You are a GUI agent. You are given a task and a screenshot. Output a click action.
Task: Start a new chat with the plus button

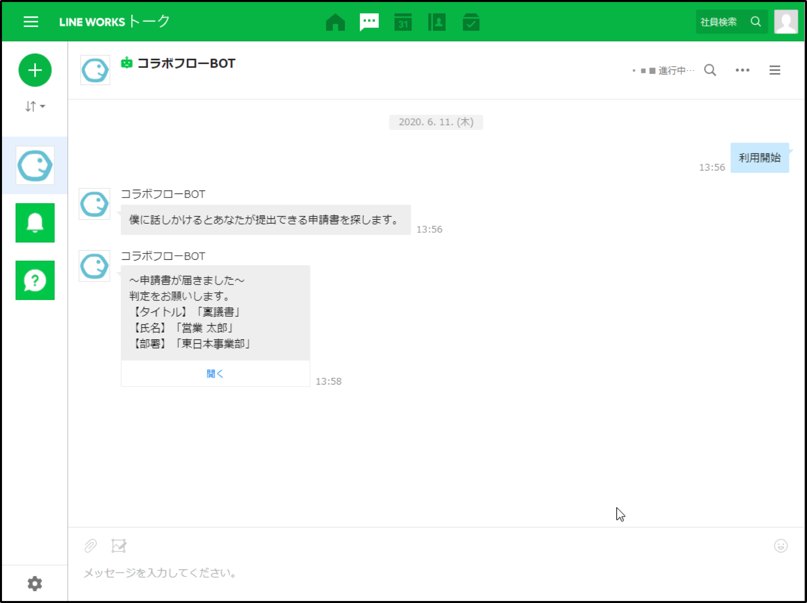[35, 70]
